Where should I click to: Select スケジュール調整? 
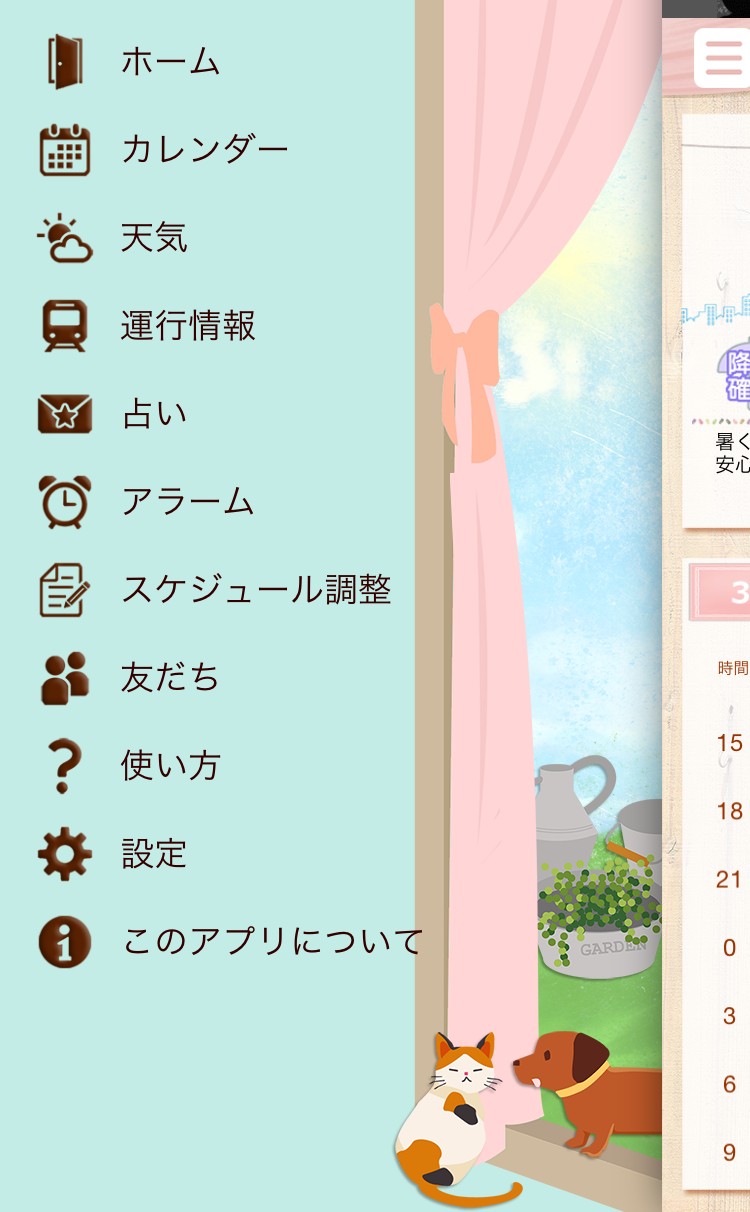[x=255, y=589]
